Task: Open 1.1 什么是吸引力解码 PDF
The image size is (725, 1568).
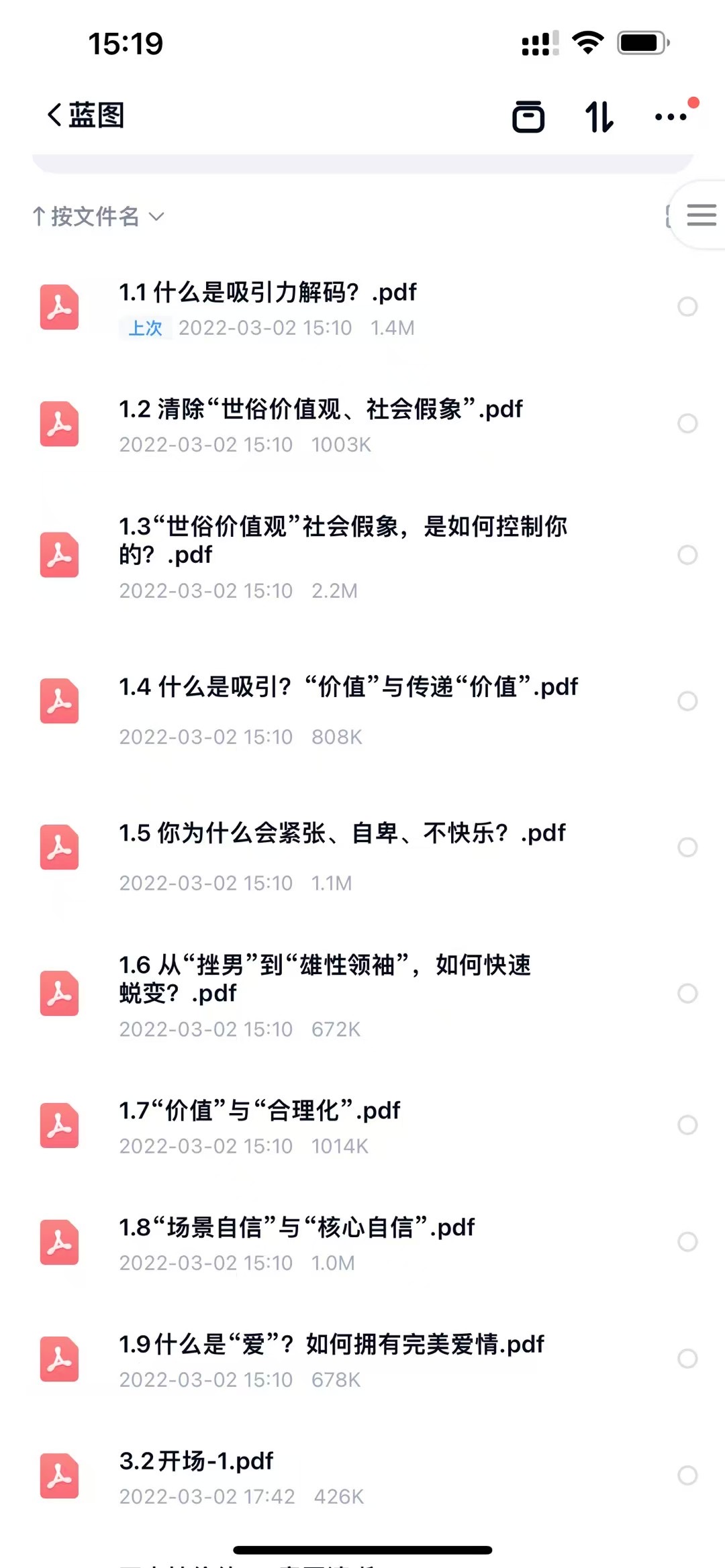Action: 269,293
